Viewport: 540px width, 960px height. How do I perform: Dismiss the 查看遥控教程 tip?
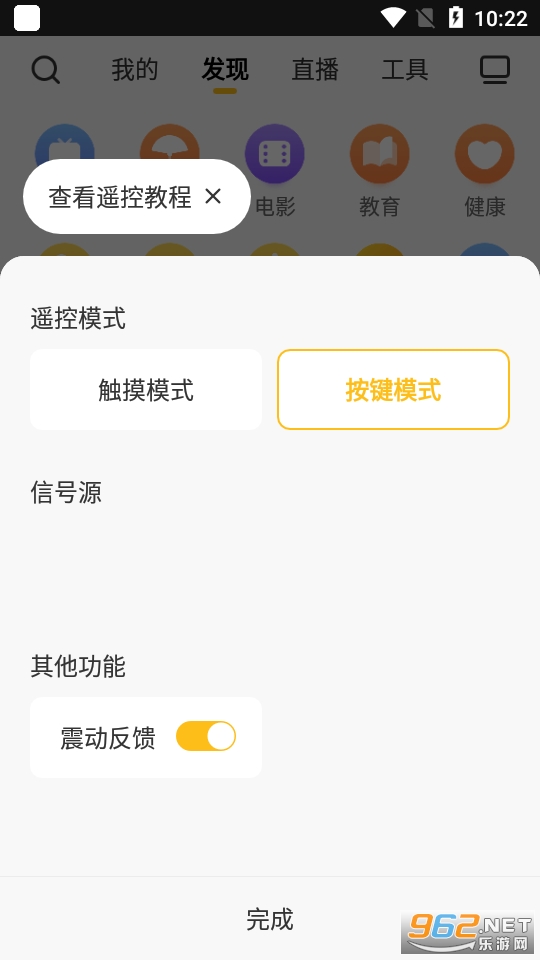(x=213, y=197)
